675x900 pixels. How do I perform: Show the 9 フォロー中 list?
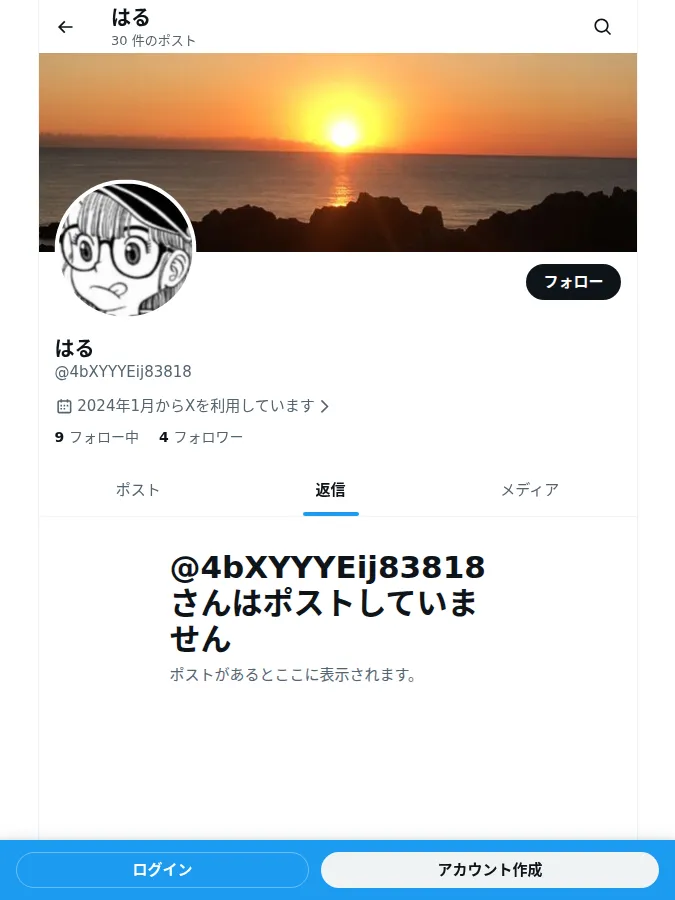[97, 437]
